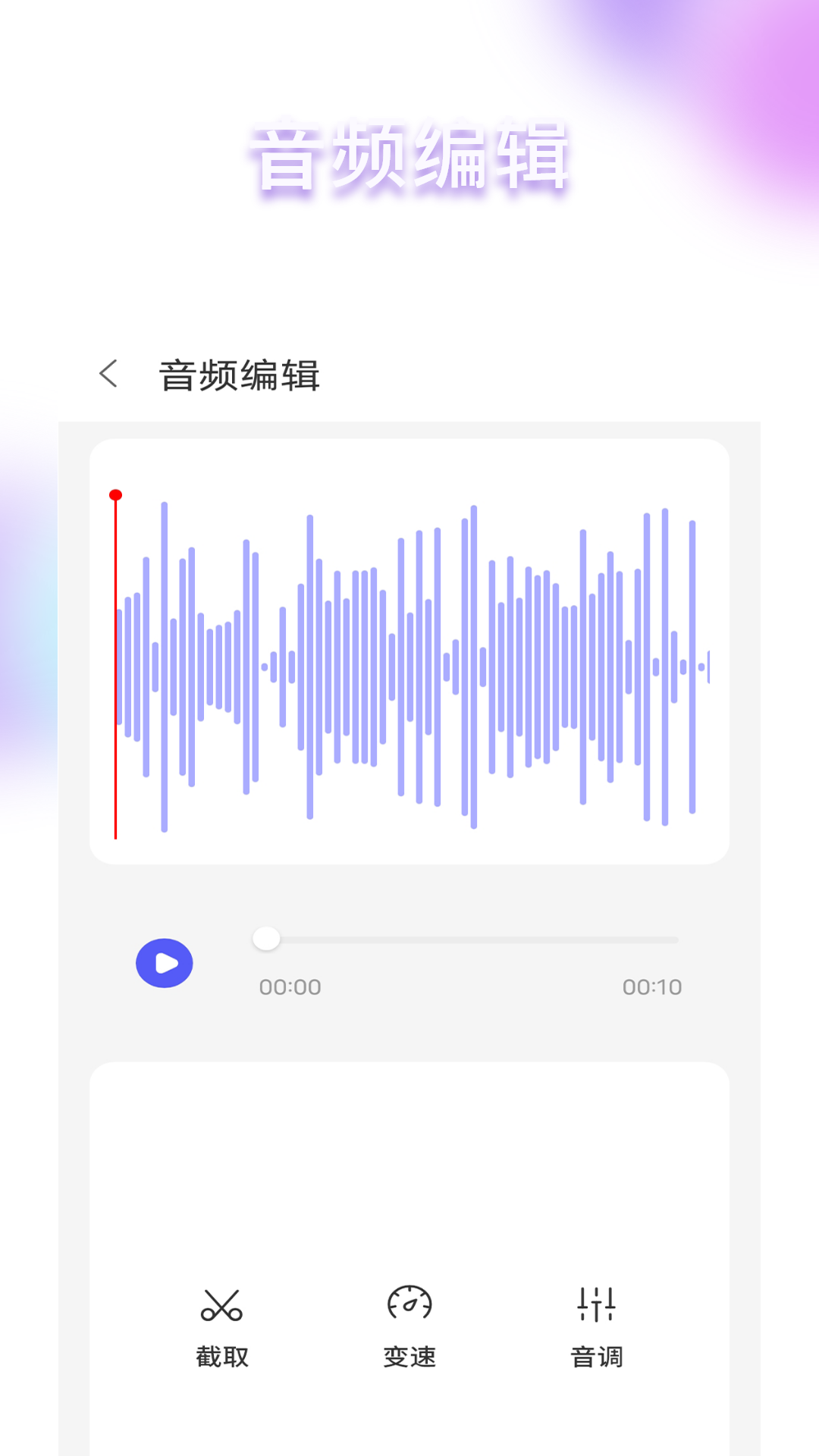The image size is (819, 1456).
Task: Move the playback progress slider handle
Action: coord(266,938)
